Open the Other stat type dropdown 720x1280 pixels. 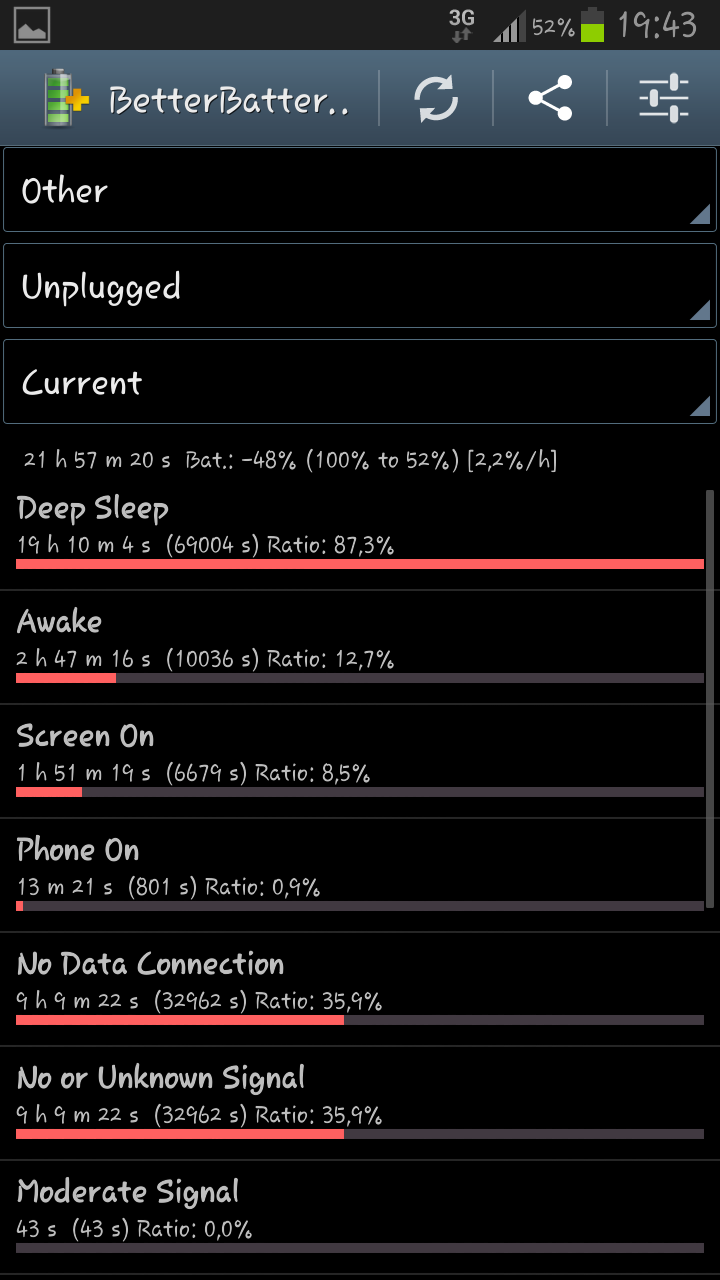tap(360, 190)
